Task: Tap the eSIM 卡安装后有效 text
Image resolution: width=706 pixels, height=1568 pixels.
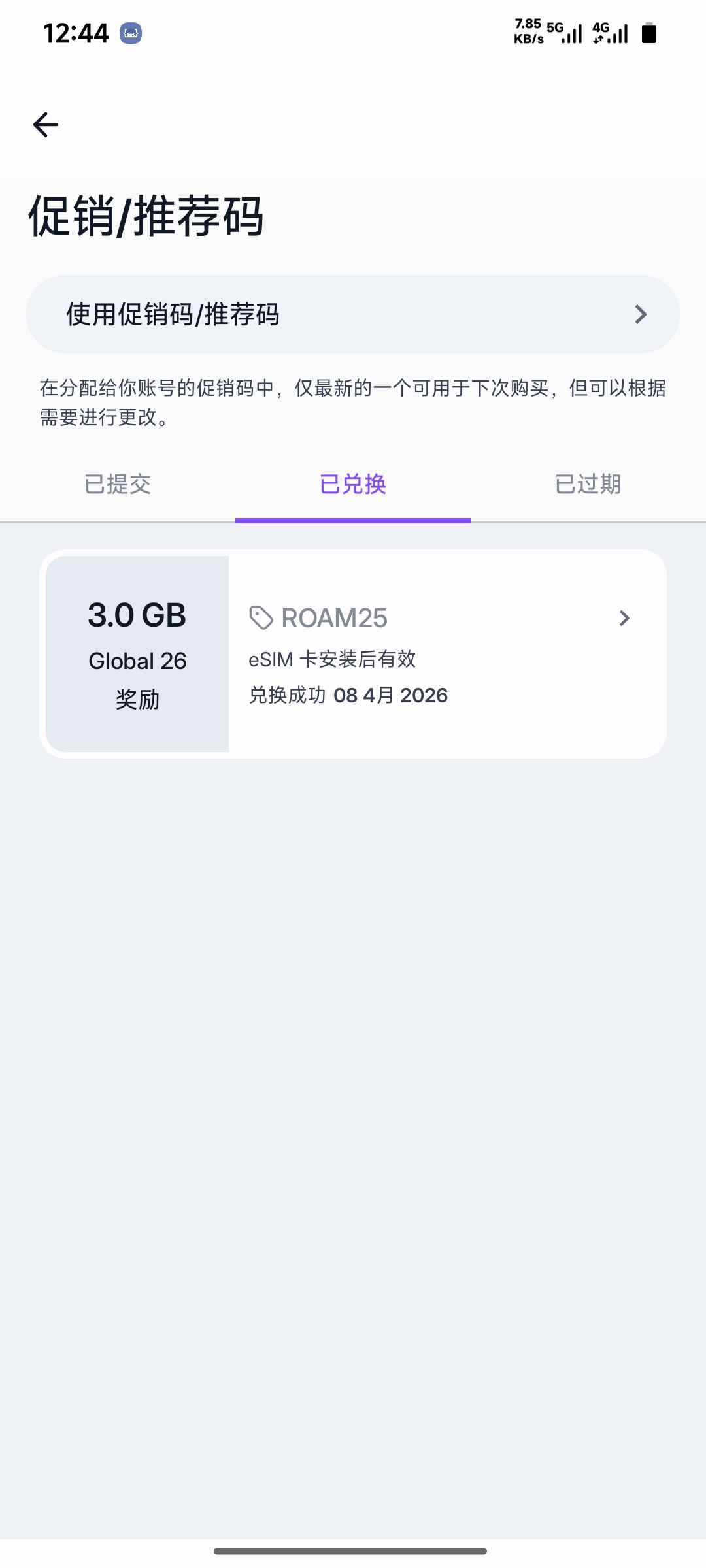Action: point(334,659)
